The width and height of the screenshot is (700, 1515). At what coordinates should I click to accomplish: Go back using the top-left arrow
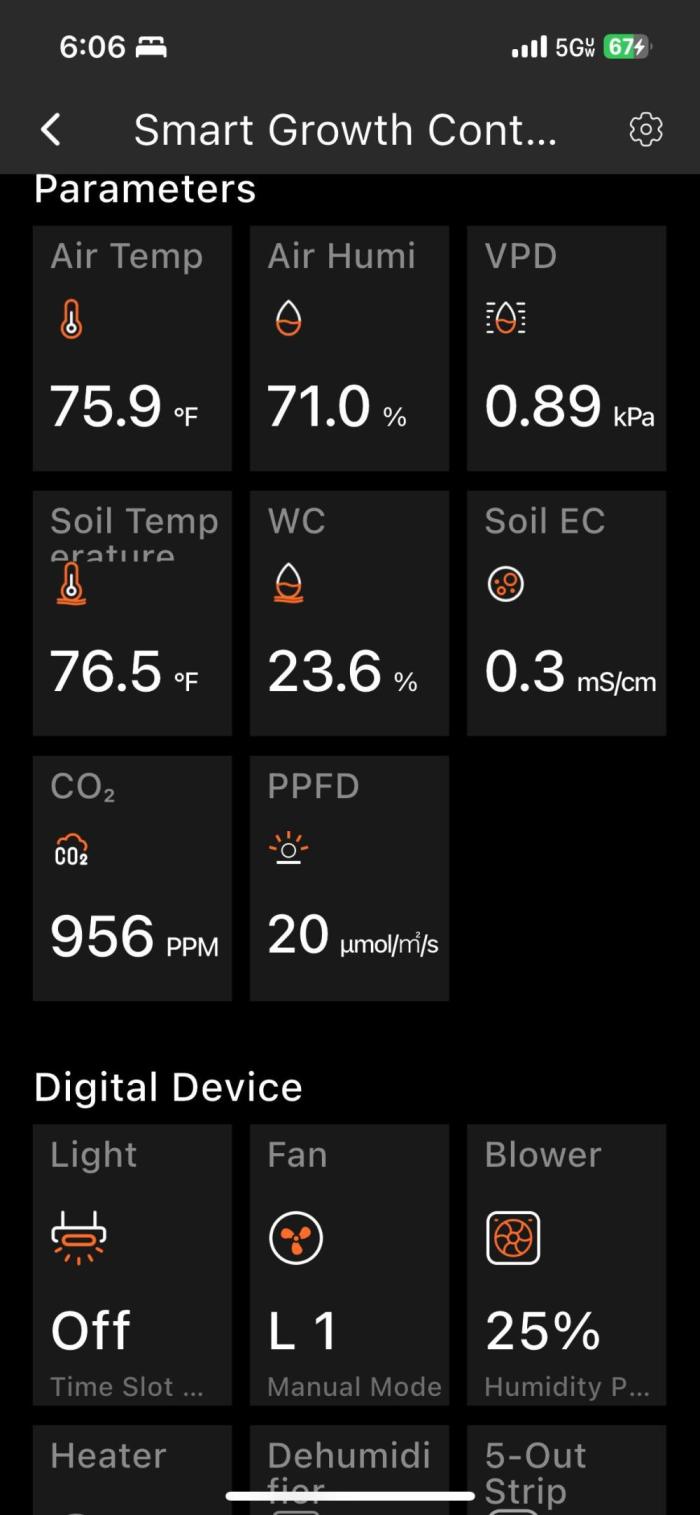point(51,130)
